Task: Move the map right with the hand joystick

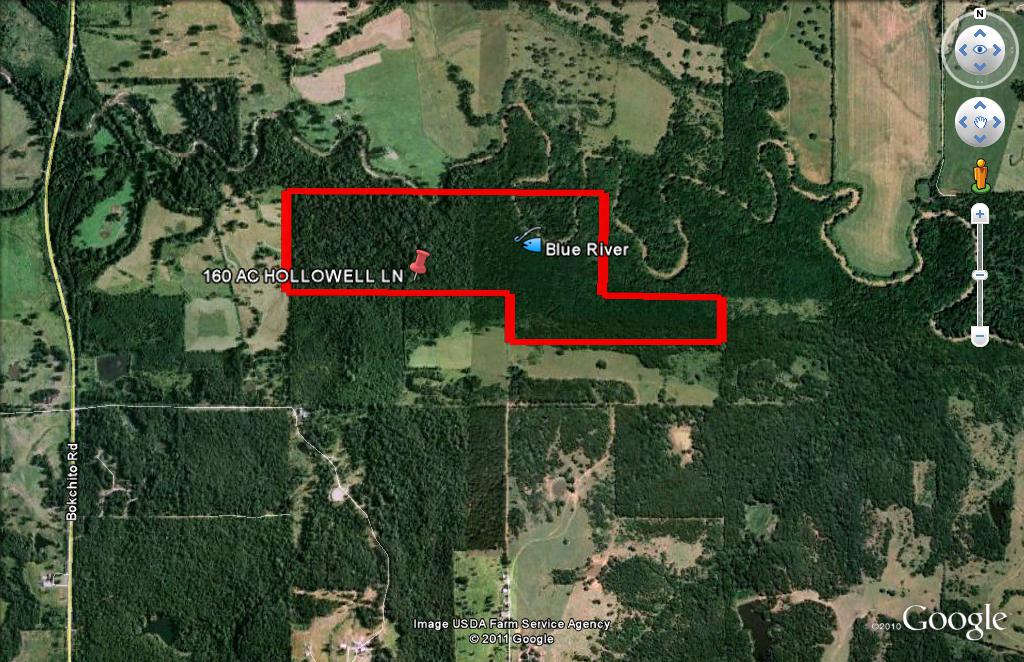Action: [996, 122]
